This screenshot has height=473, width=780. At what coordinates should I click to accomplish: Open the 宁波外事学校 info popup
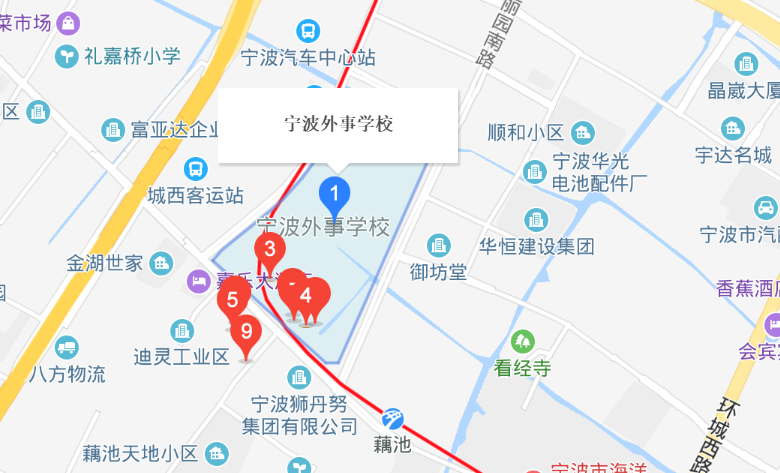point(338,125)
